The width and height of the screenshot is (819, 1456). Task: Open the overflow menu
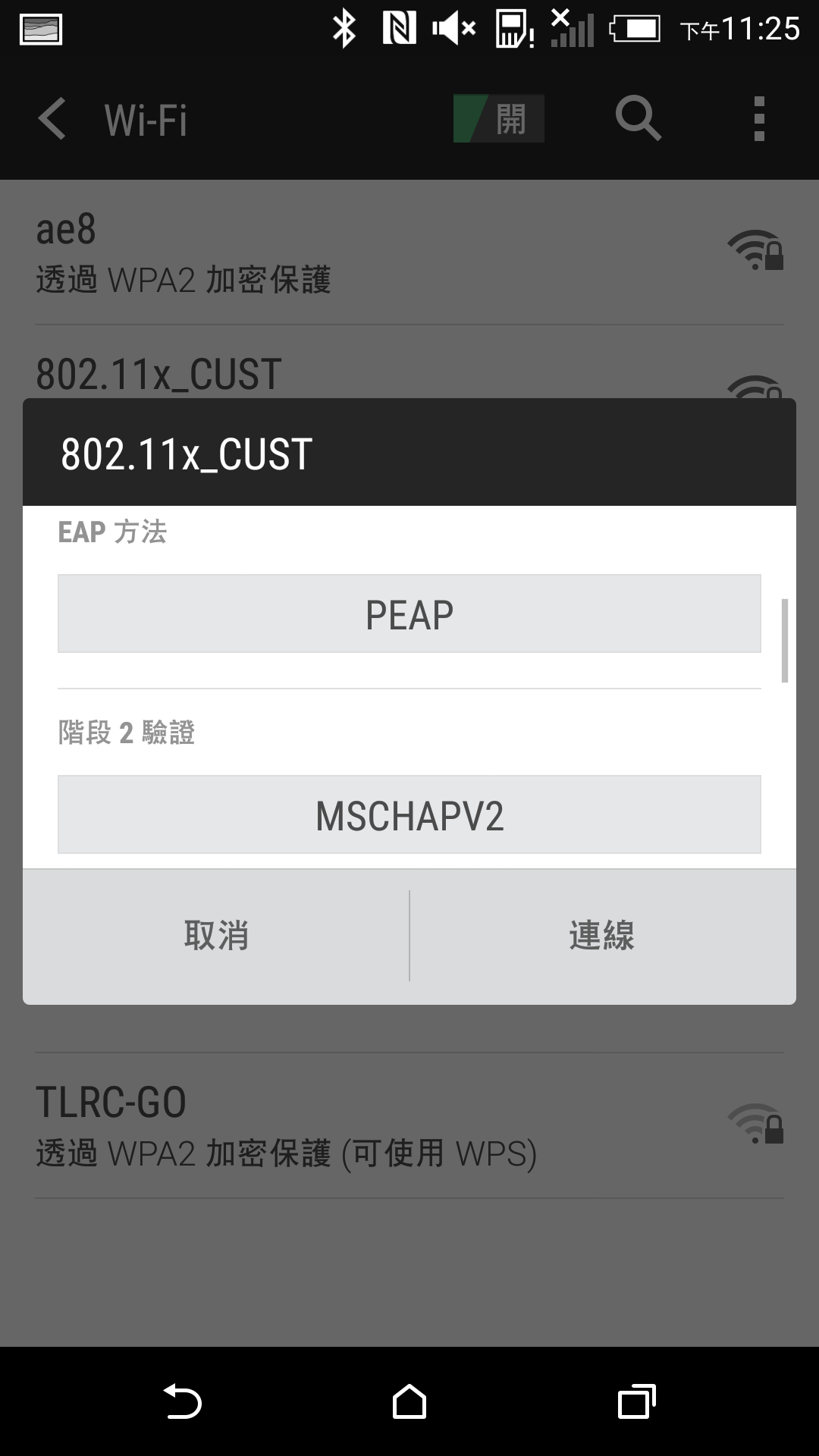759,119
